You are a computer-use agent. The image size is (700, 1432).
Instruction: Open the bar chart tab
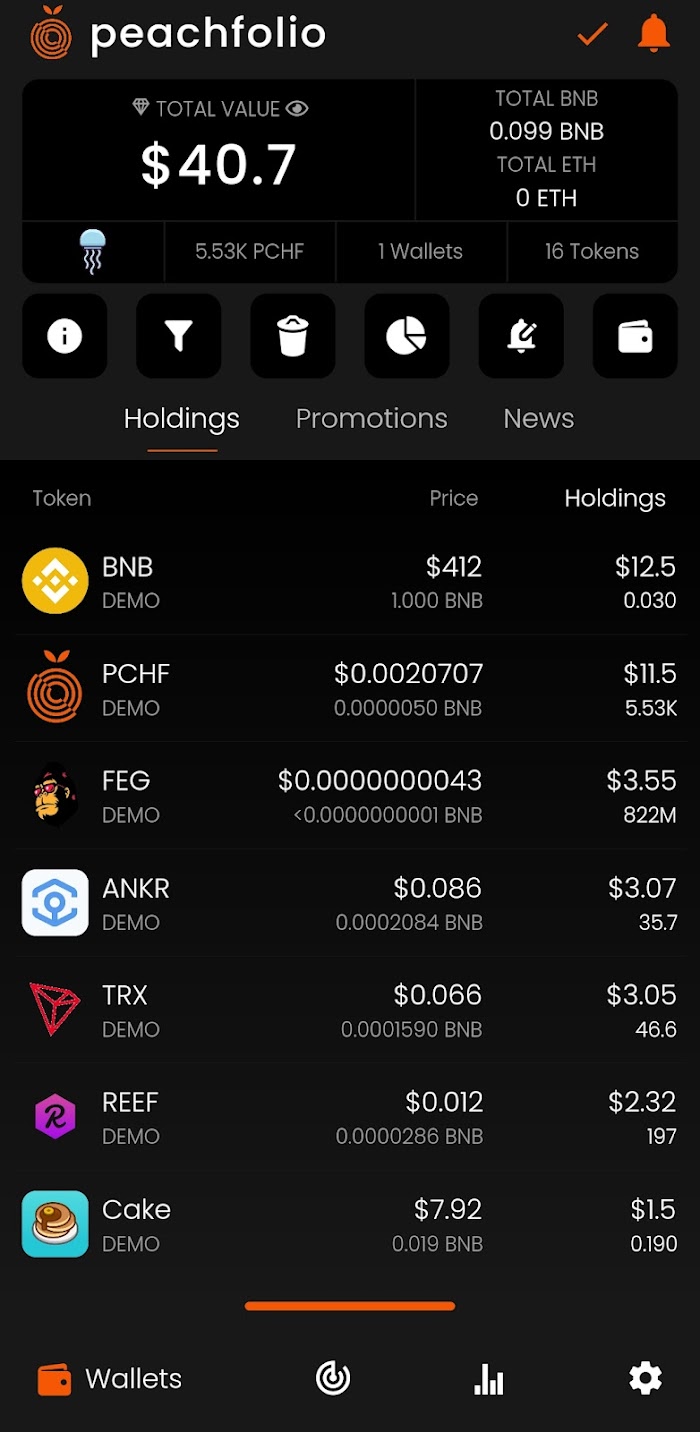pyautogui.click(x=489, y=1380)
